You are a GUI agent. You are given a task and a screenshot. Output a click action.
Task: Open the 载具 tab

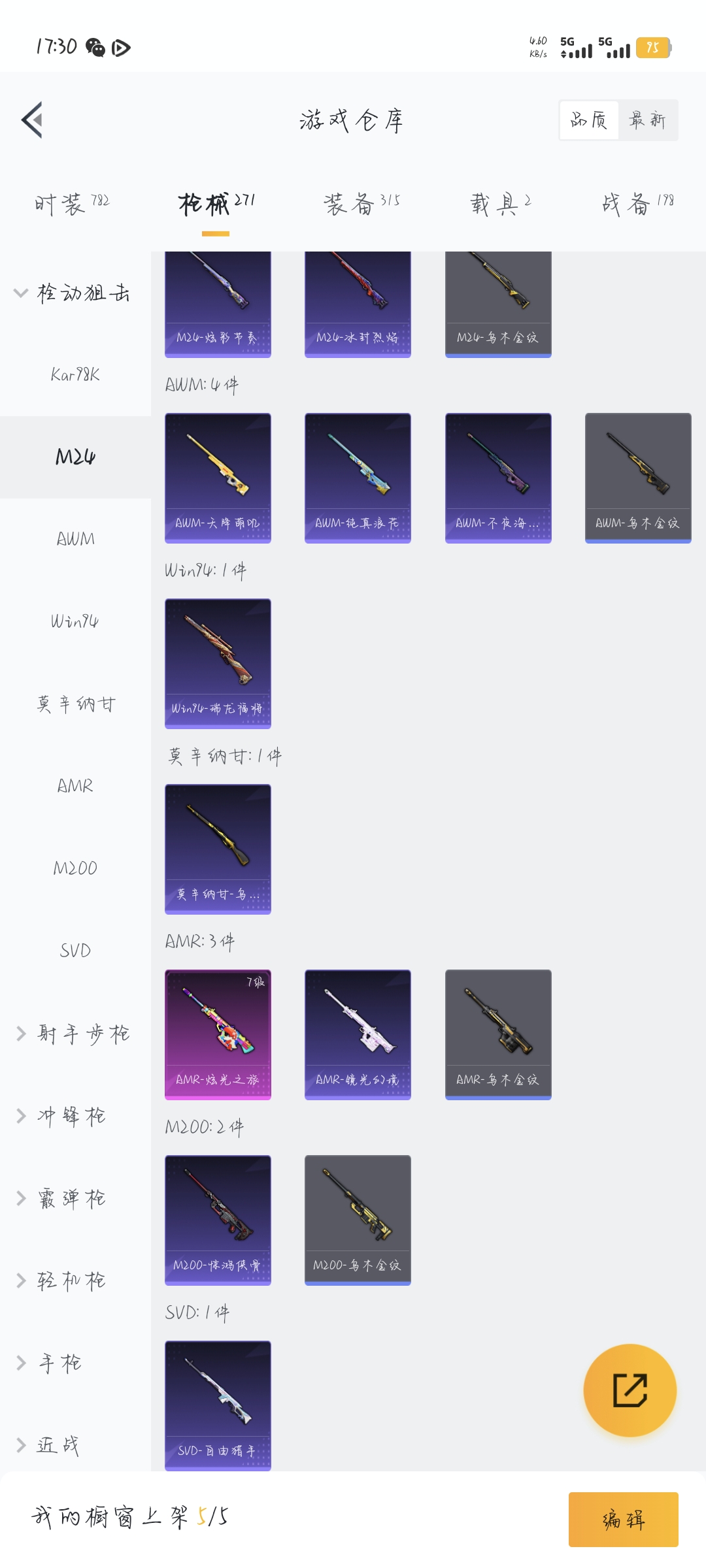(x=501, y=204)
